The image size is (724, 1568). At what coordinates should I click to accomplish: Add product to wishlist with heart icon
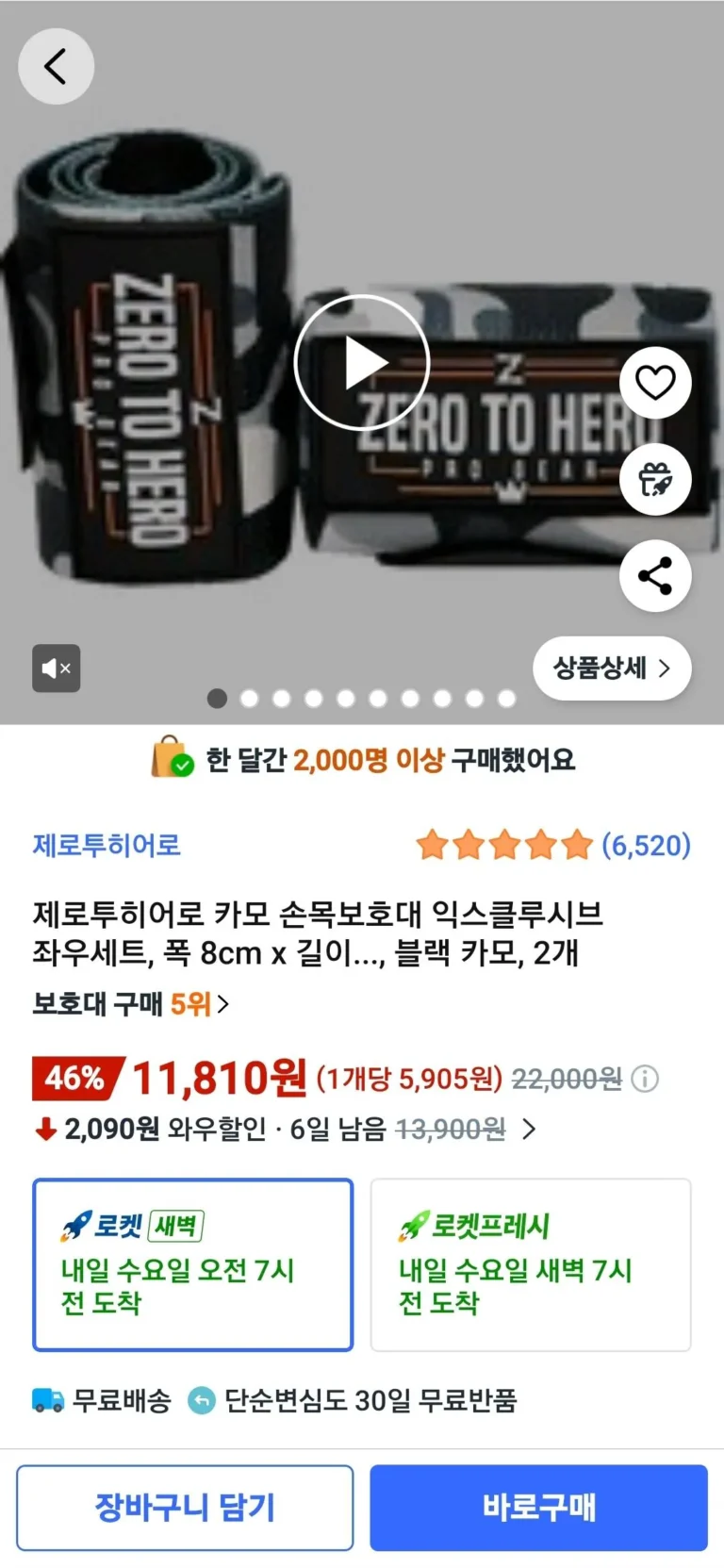point(655,383)
